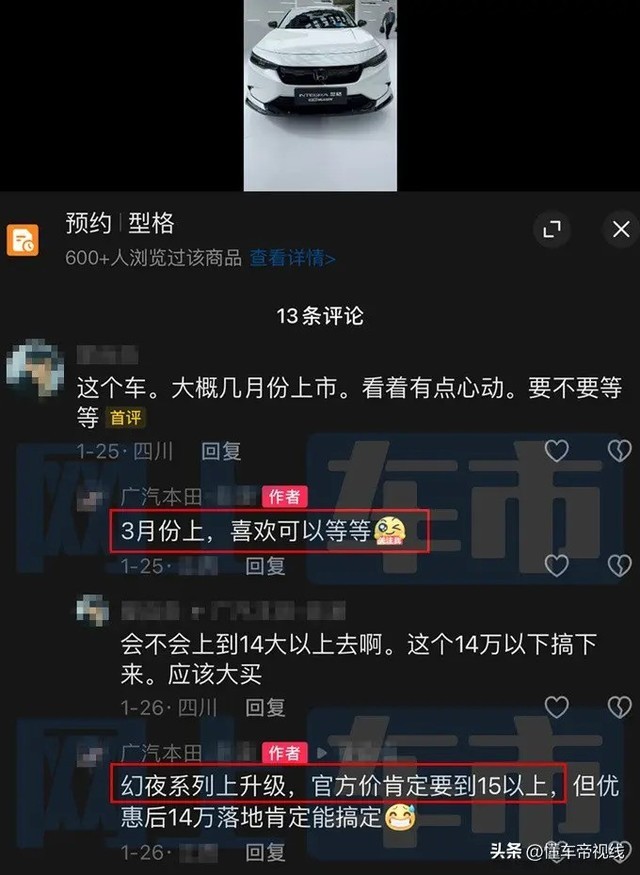Reply to the author's 幻夜系列 comment
The width and height of the screenshot is (640, 875).
265,852
